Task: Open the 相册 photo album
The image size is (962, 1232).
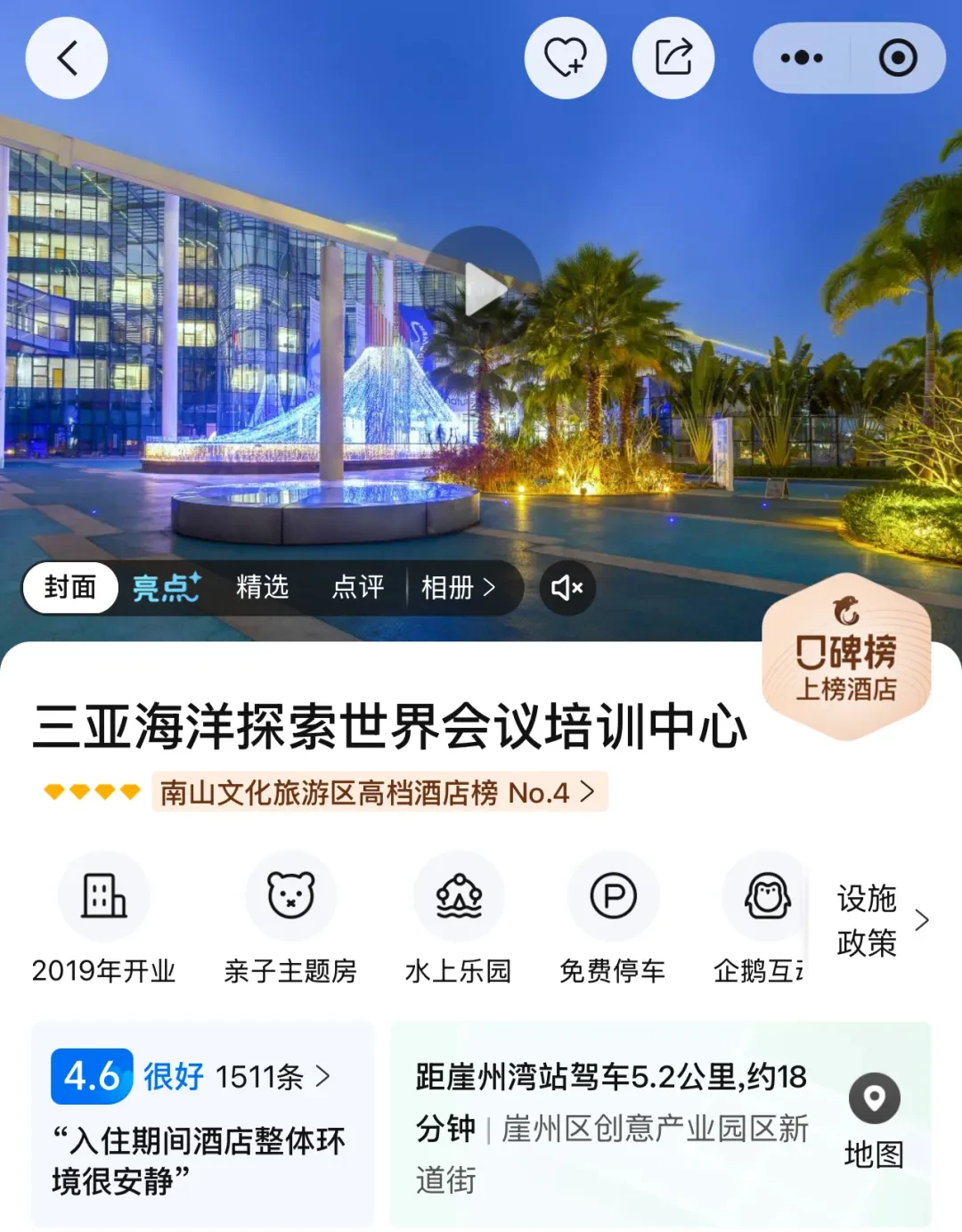Action: pos(458,587)
